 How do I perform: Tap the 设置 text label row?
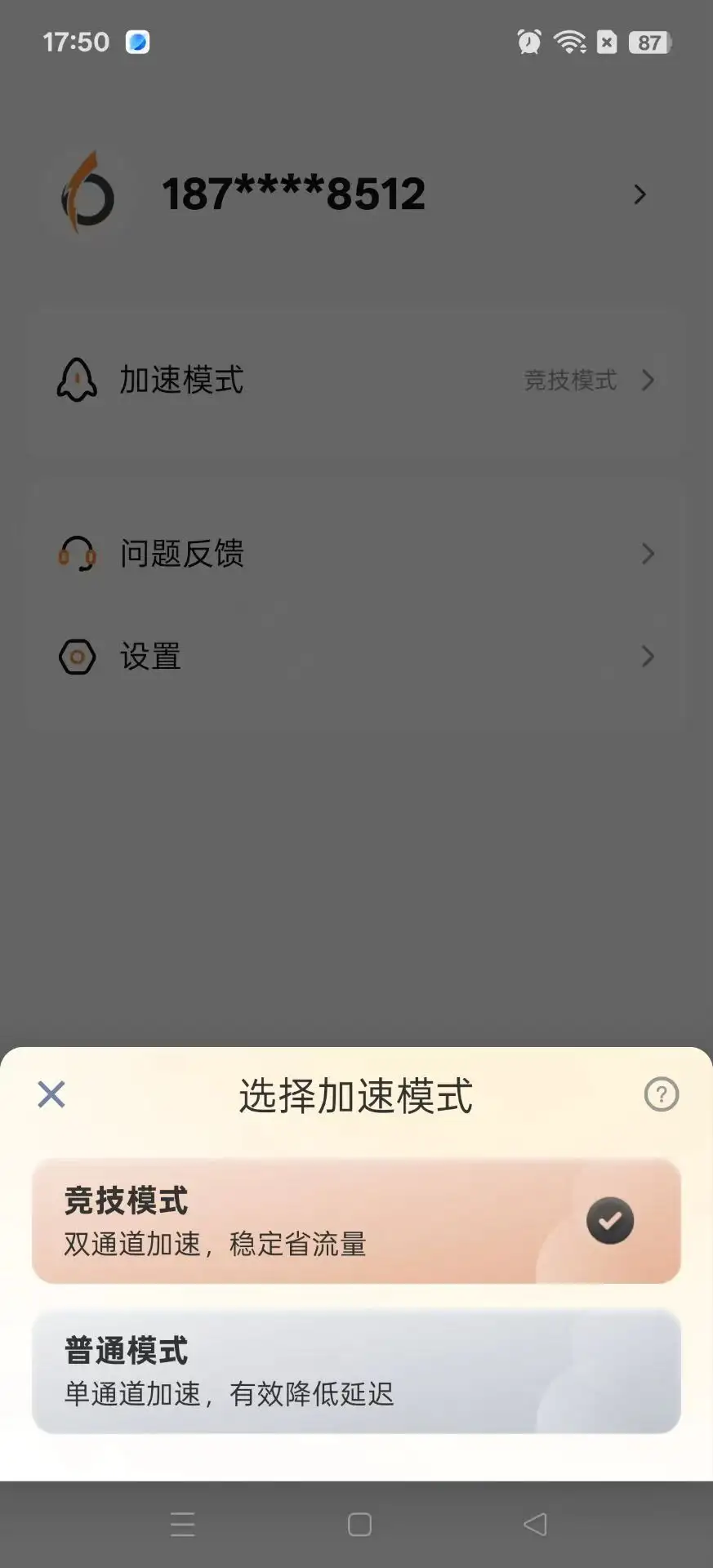150,657
